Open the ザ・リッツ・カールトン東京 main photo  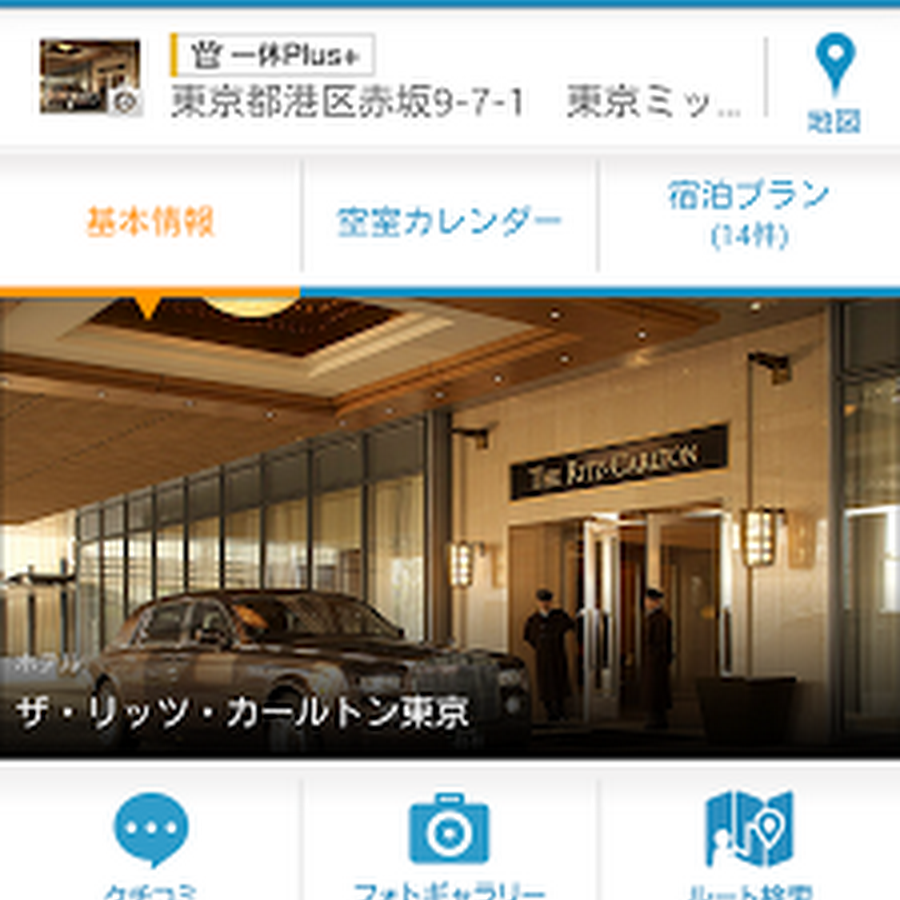450,525
